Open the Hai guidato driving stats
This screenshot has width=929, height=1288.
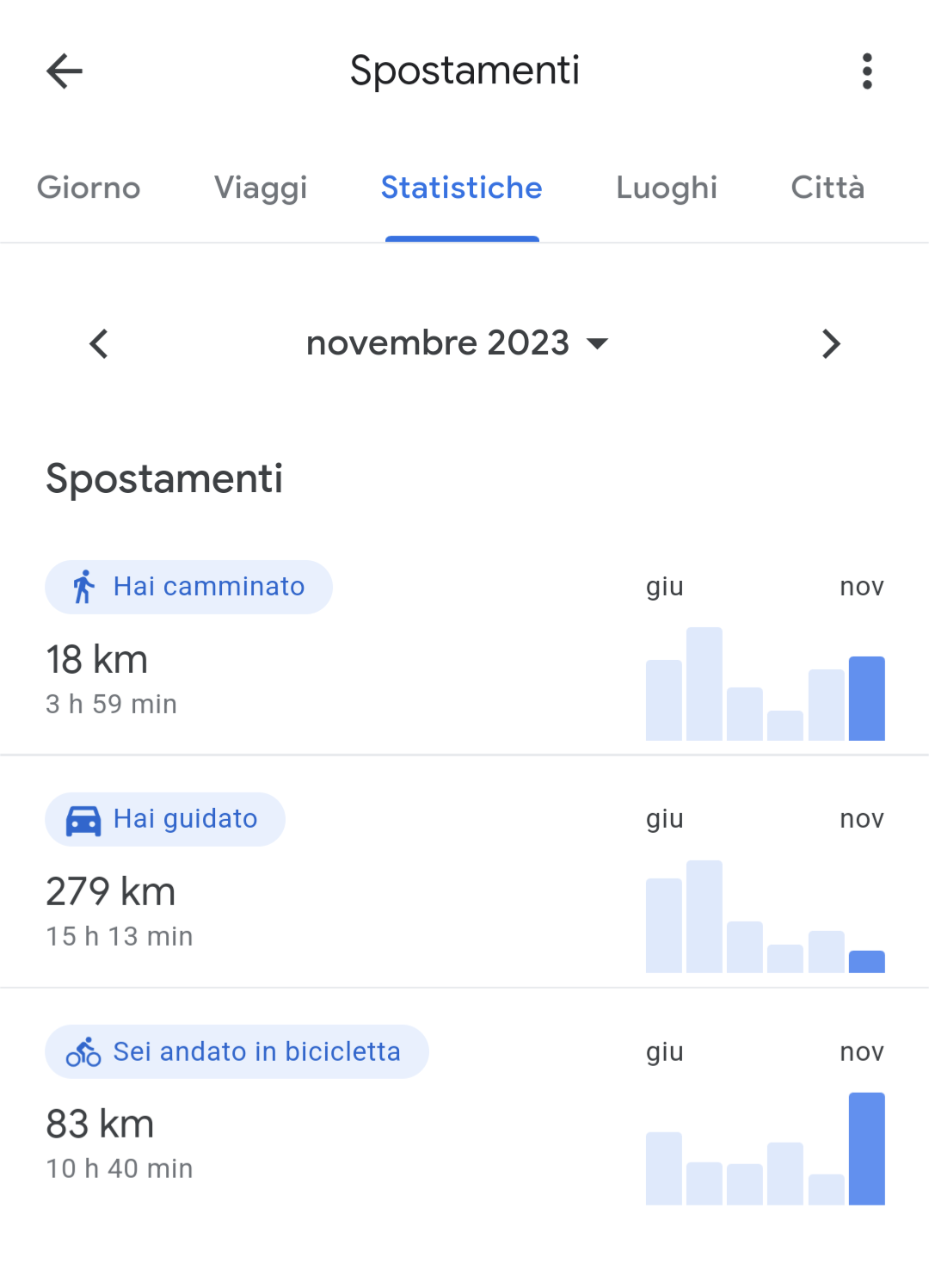pos(165,819)
